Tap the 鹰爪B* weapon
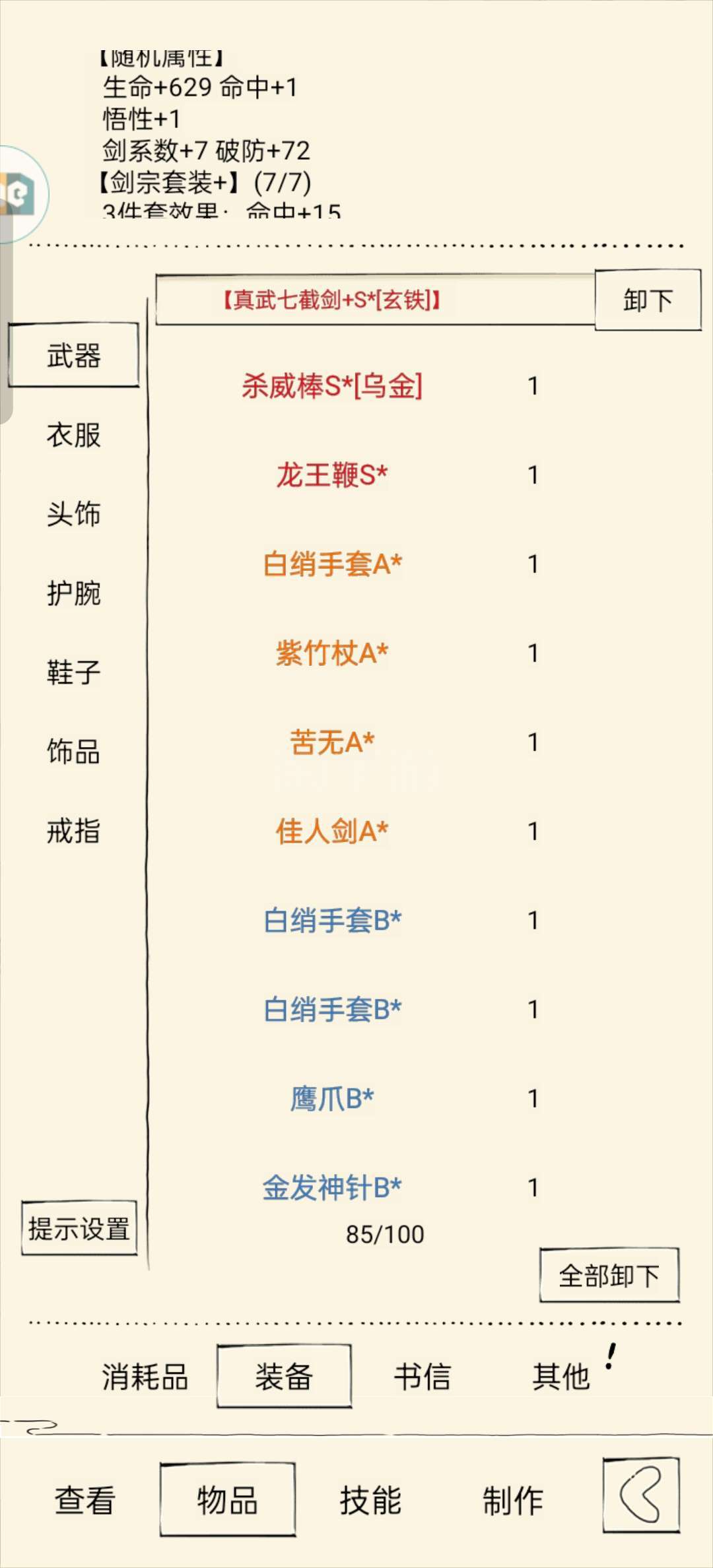Screen dimensions: 713x1568 (x=331, y=1099)
